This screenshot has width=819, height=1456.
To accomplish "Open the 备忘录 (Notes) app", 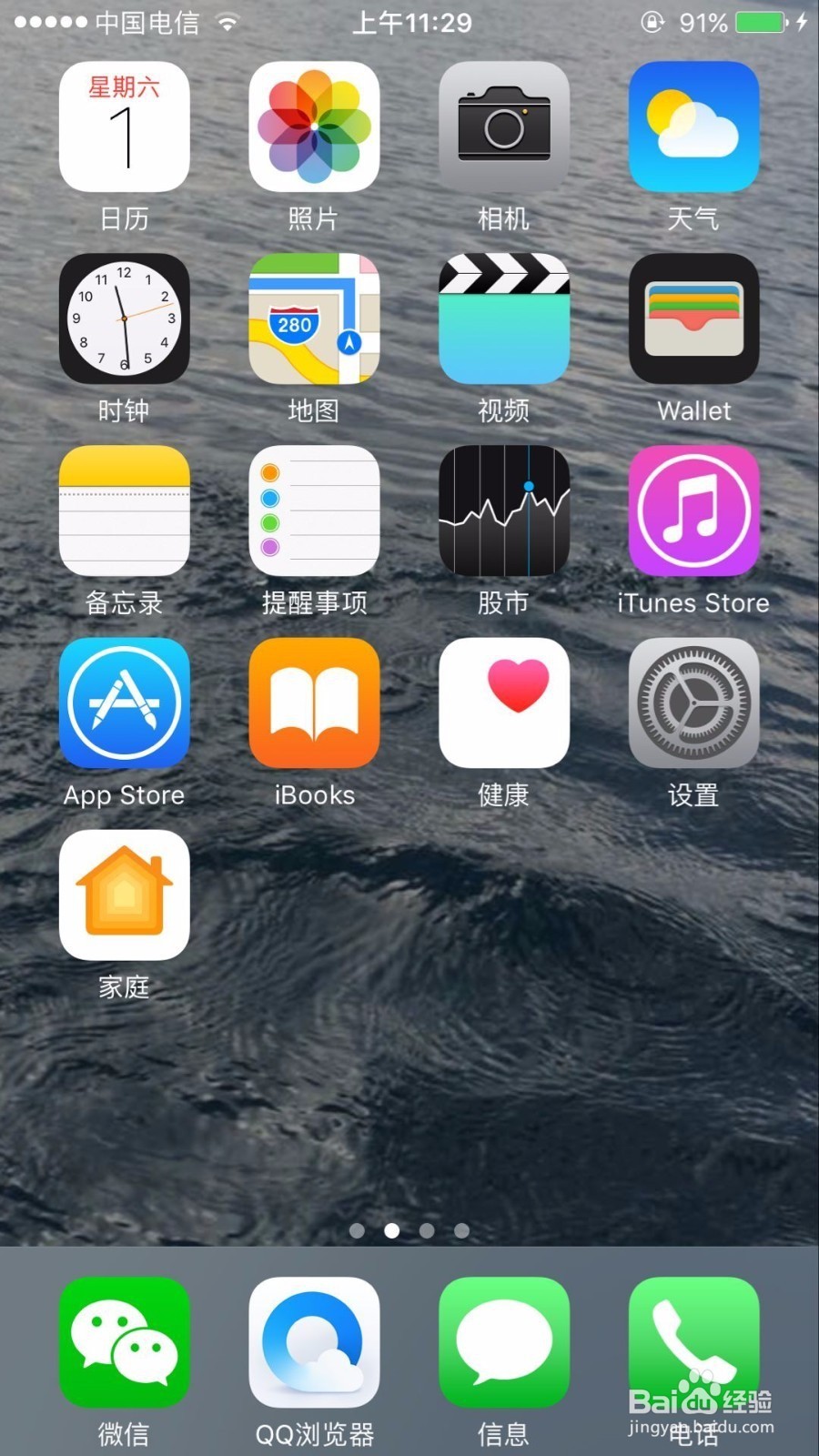I will click(x=125, y=511).
